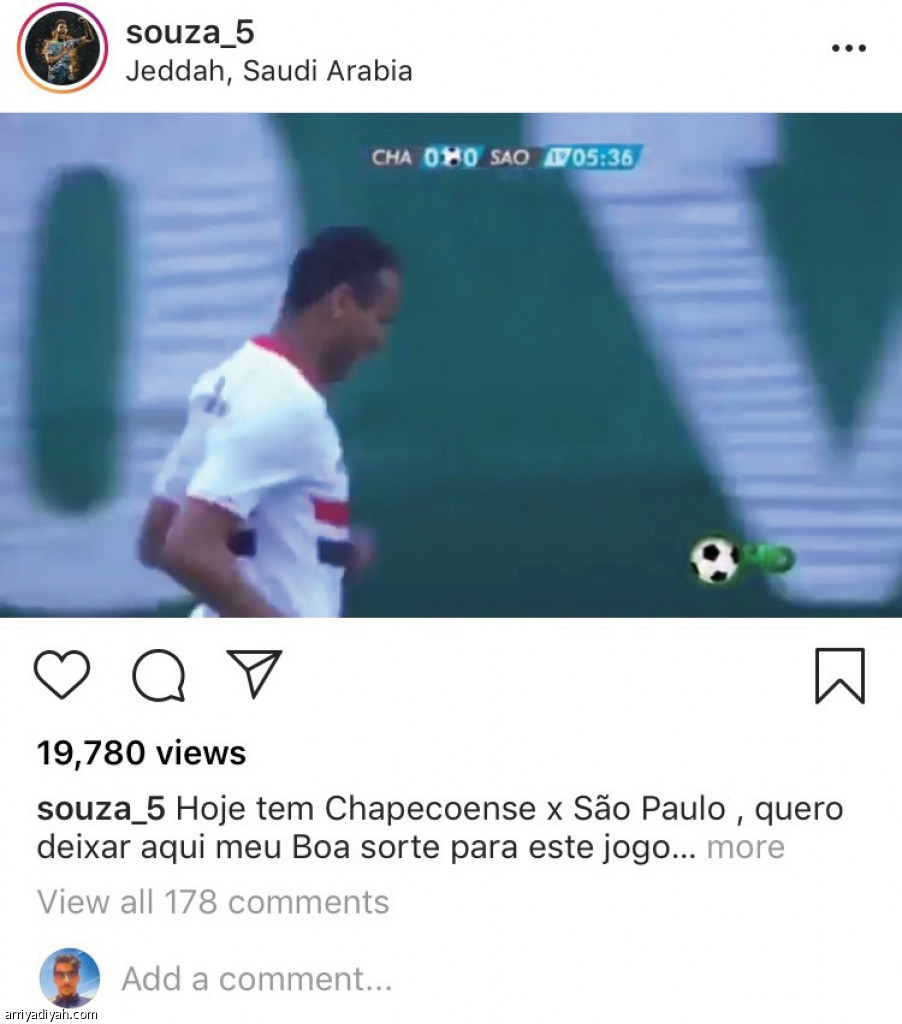Like souza_5's post with the heart
902x1024 pixels.
coord(62,674)
